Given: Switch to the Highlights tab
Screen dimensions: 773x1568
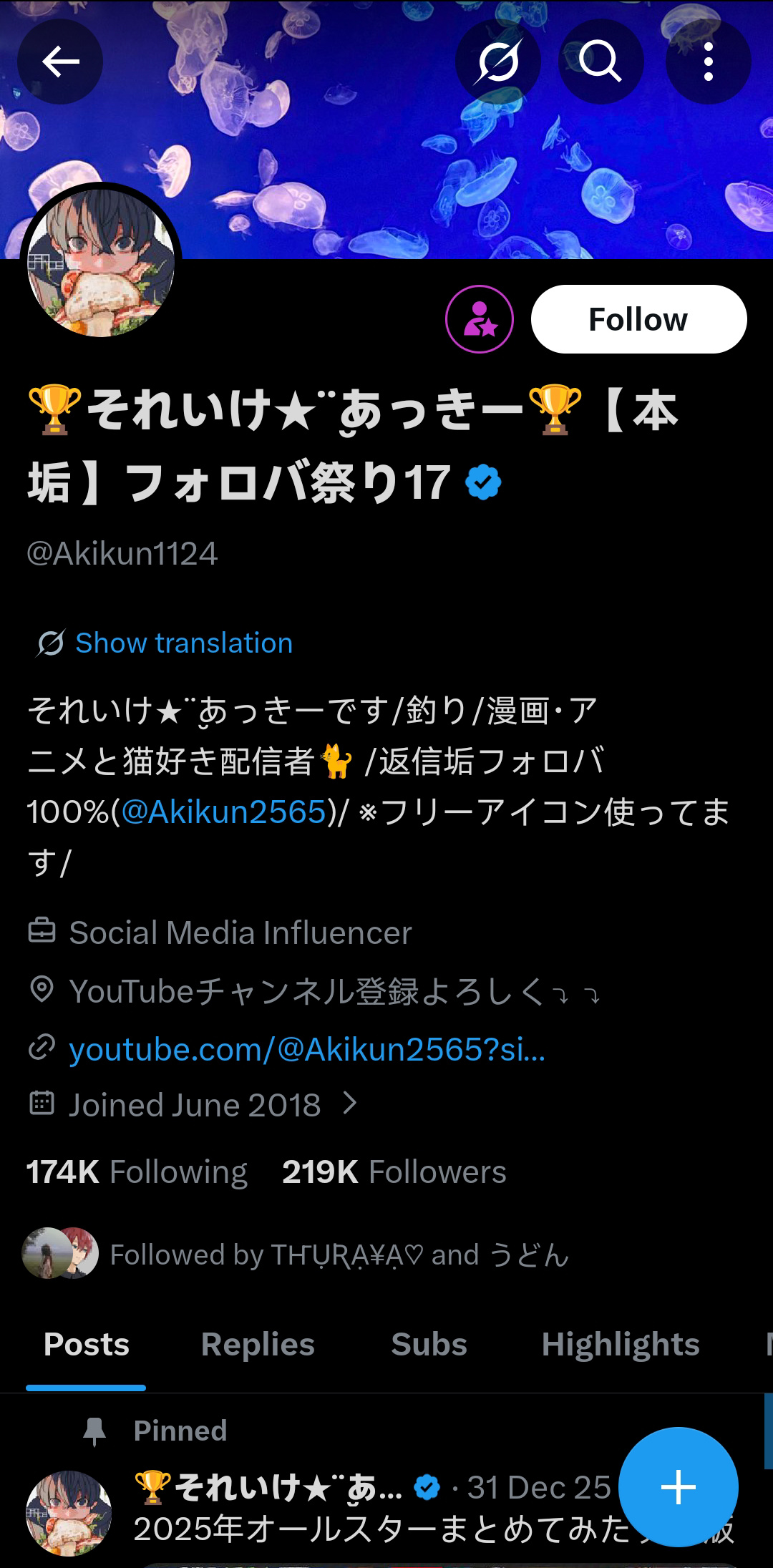Looking at the screenshot, I should point(620,1345).
